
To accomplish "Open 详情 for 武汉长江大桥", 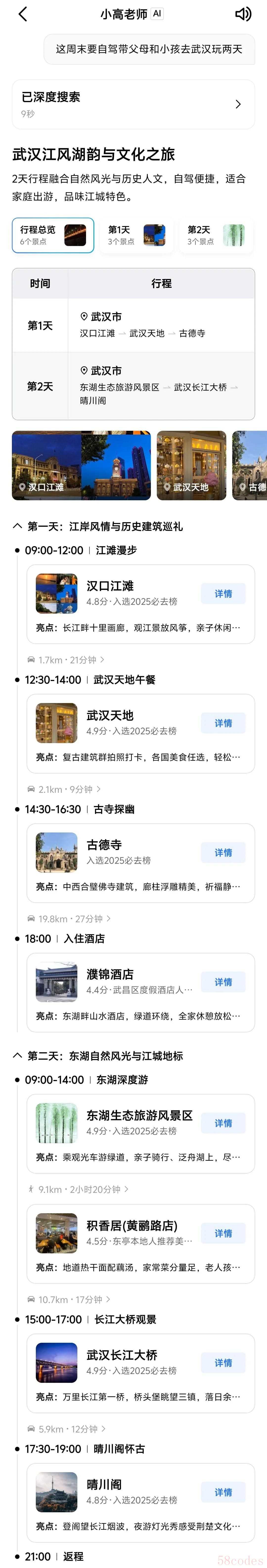I will point(223,1363).
